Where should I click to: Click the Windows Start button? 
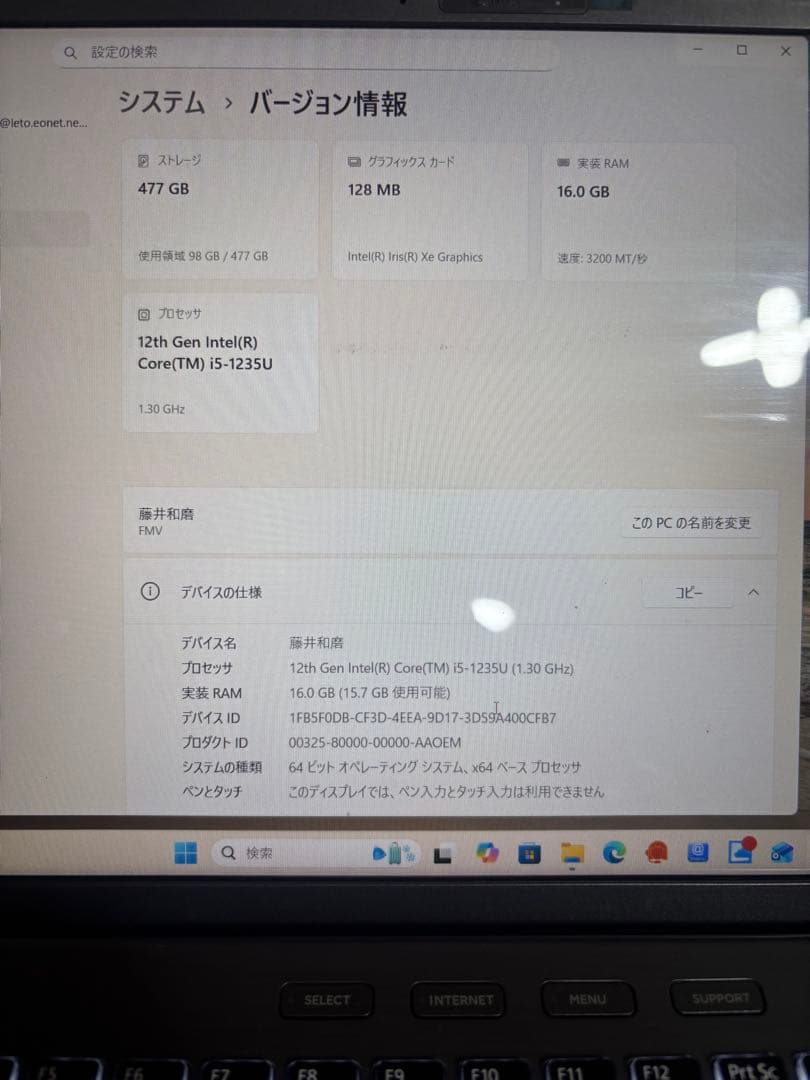pos(186,852)
